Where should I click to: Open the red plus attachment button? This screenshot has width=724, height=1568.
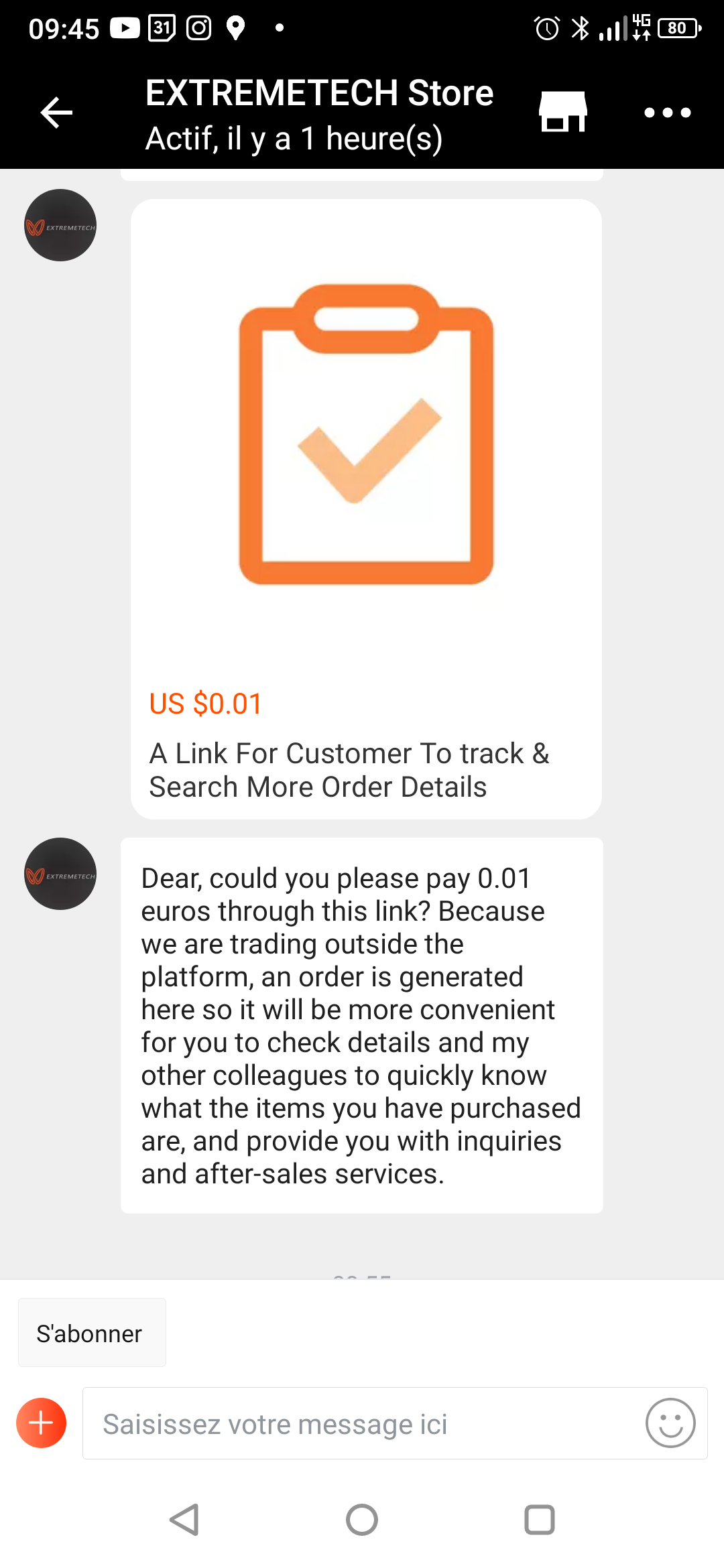[x=41, y=1423]
